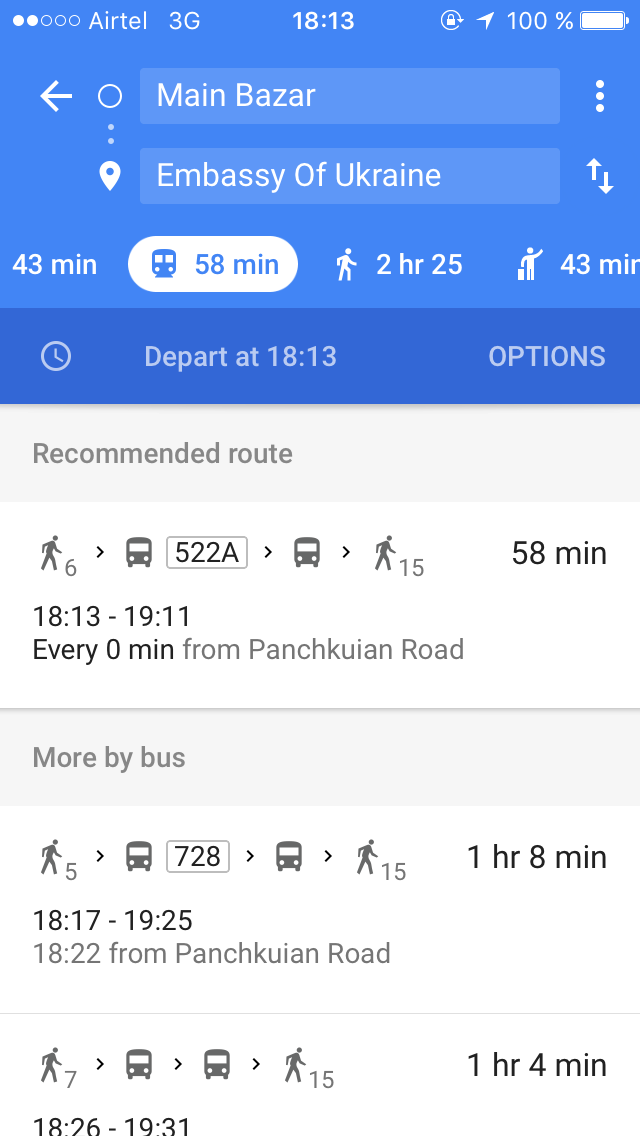Switch to walking mode, 2 hr 25
Viewport: 640px width, 1136px height.
[399, 264]
